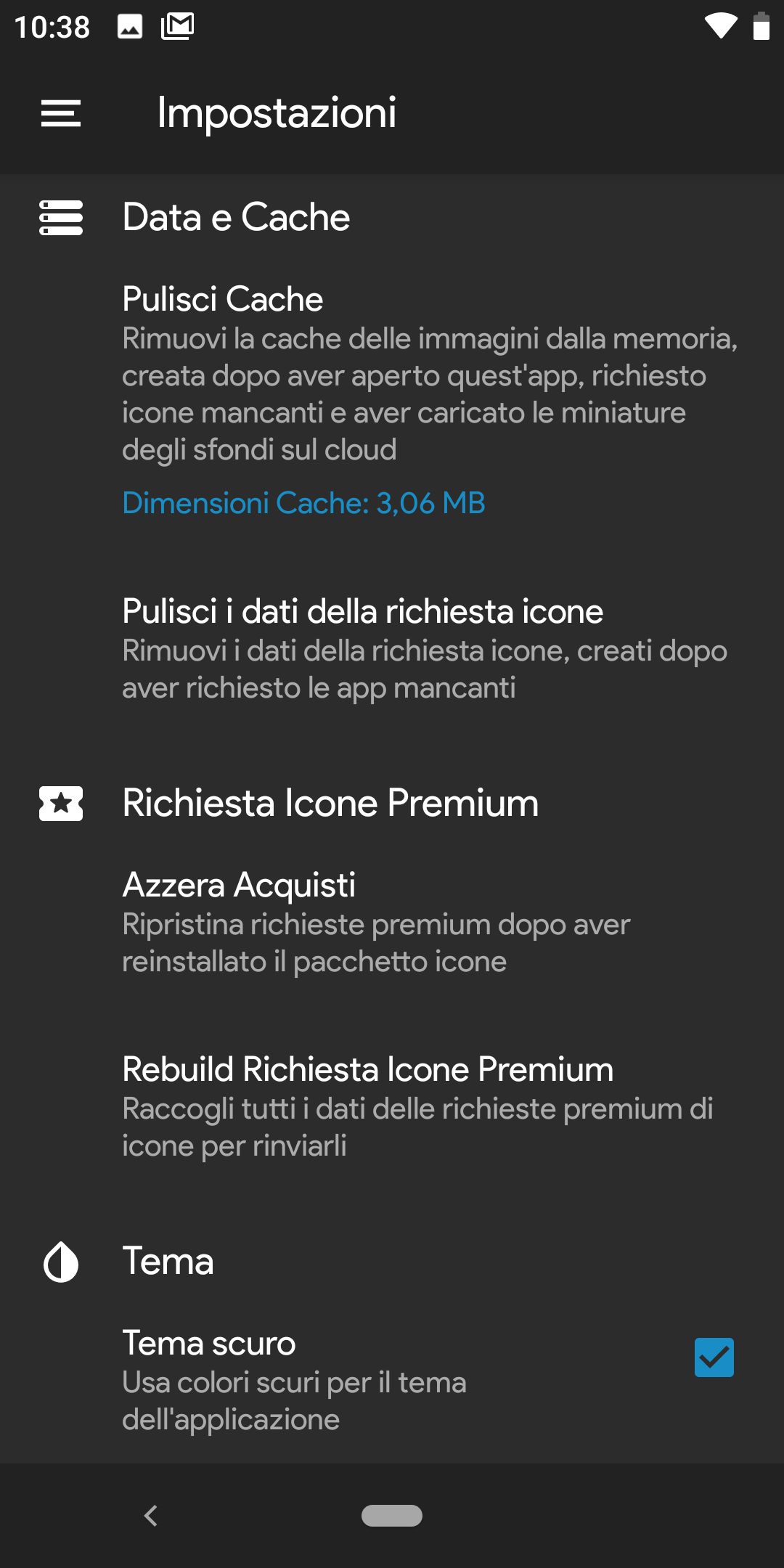
Task: Tap Azzera Acquisti row
Action: point(392,922)
